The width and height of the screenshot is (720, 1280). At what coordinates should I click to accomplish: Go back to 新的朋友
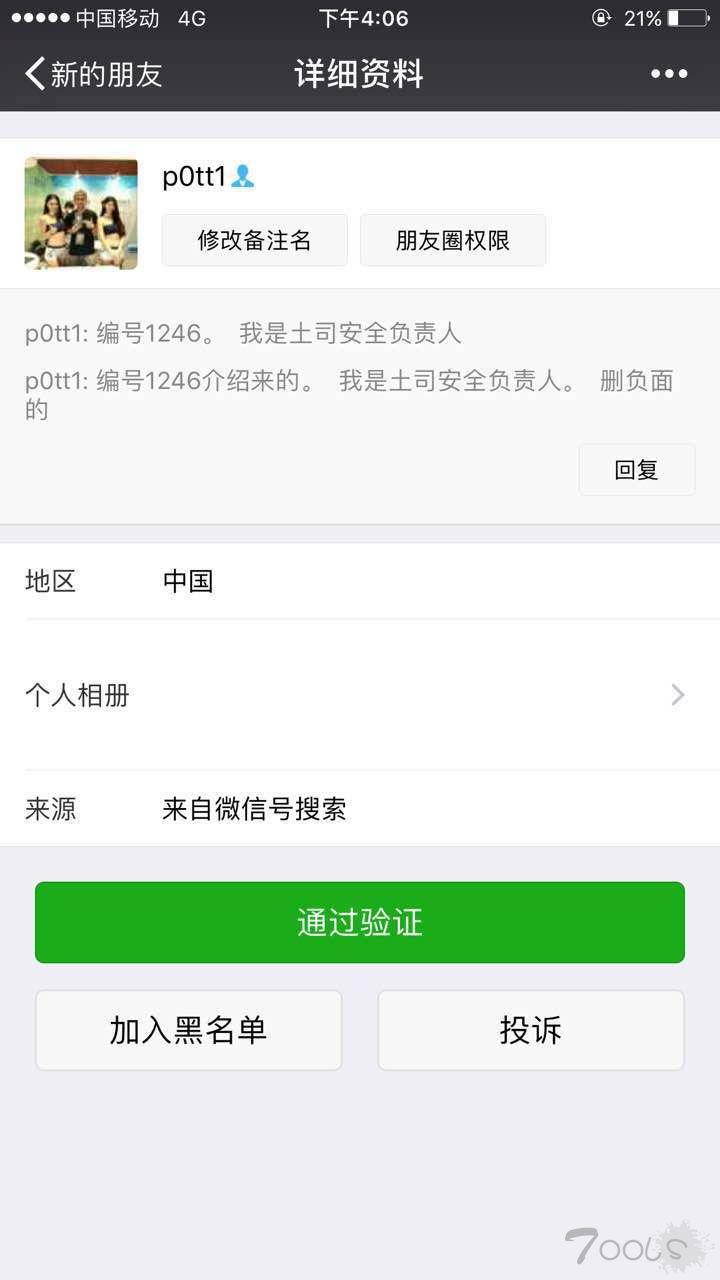click(93, 74)
